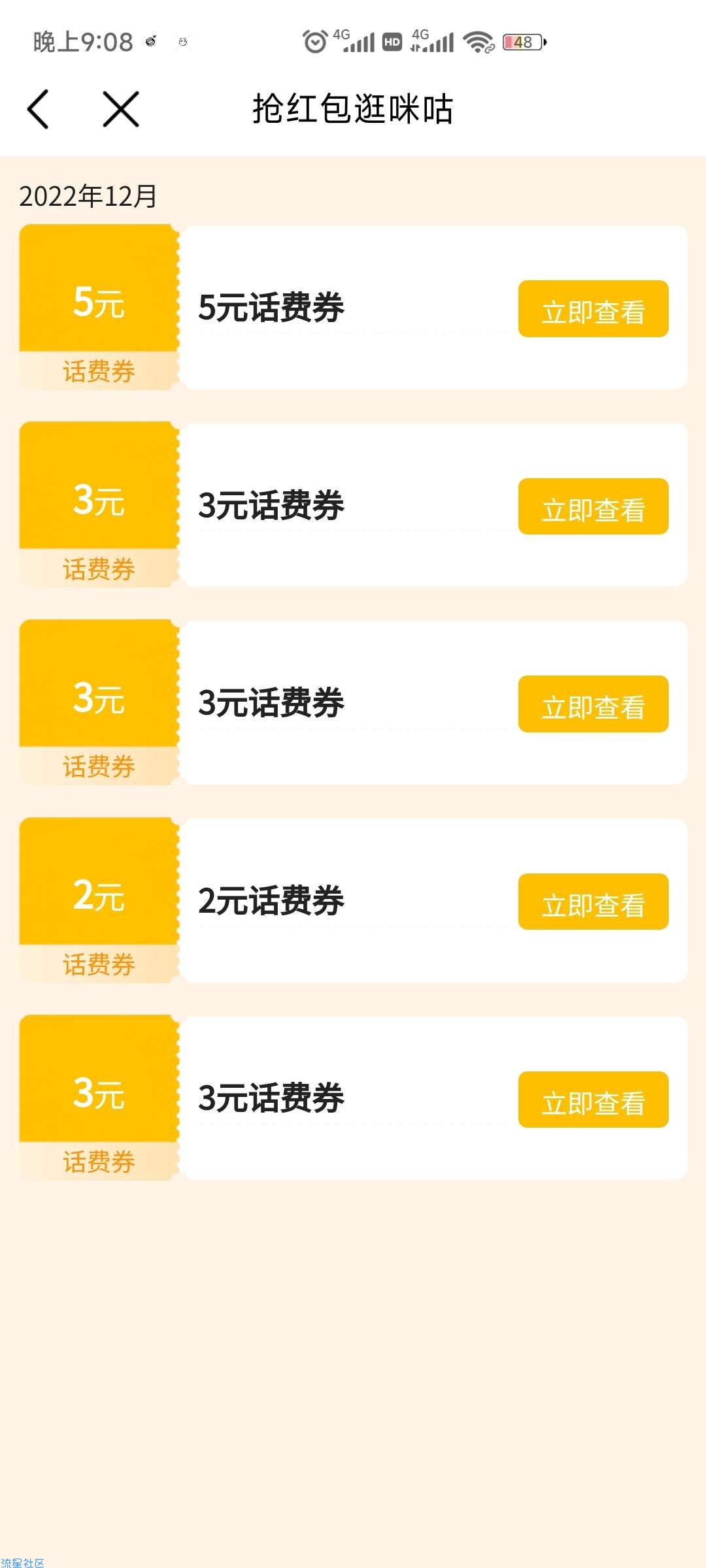Close the 抢红包逛咪咕 page
706x1568 pixels.
click(121, 108)
